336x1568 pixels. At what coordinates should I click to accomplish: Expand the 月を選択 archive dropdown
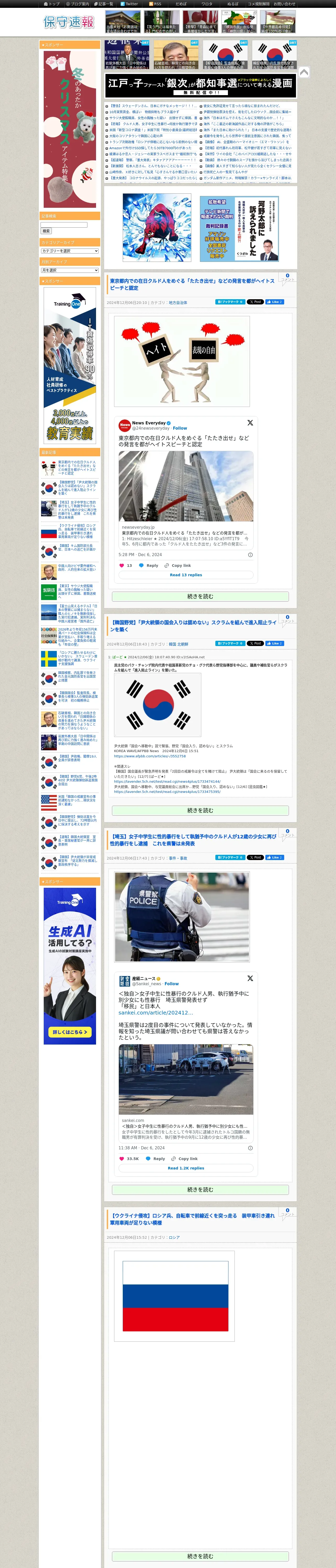click(70, 270)
